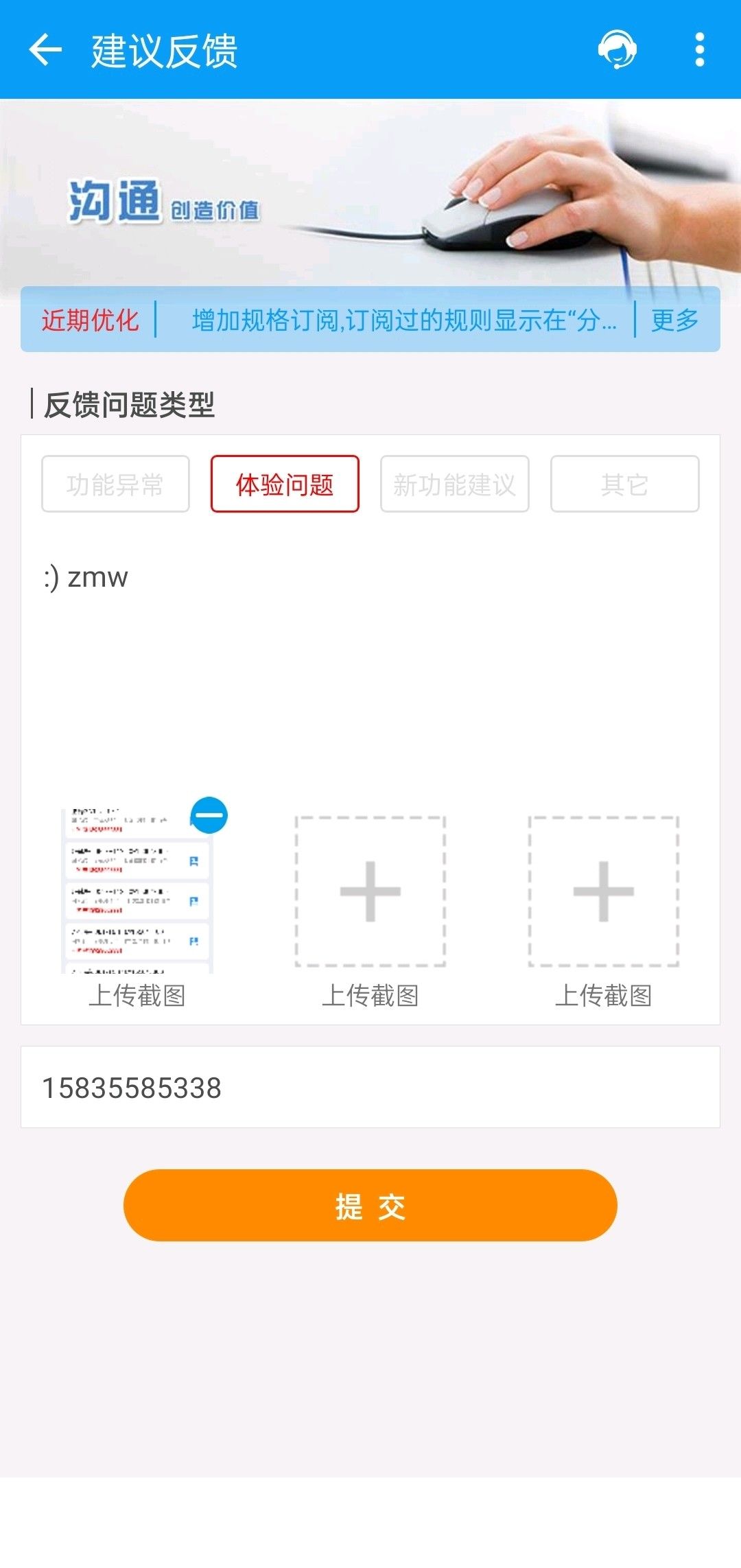Open the 增加规格订阅 optimization notice

403,320
